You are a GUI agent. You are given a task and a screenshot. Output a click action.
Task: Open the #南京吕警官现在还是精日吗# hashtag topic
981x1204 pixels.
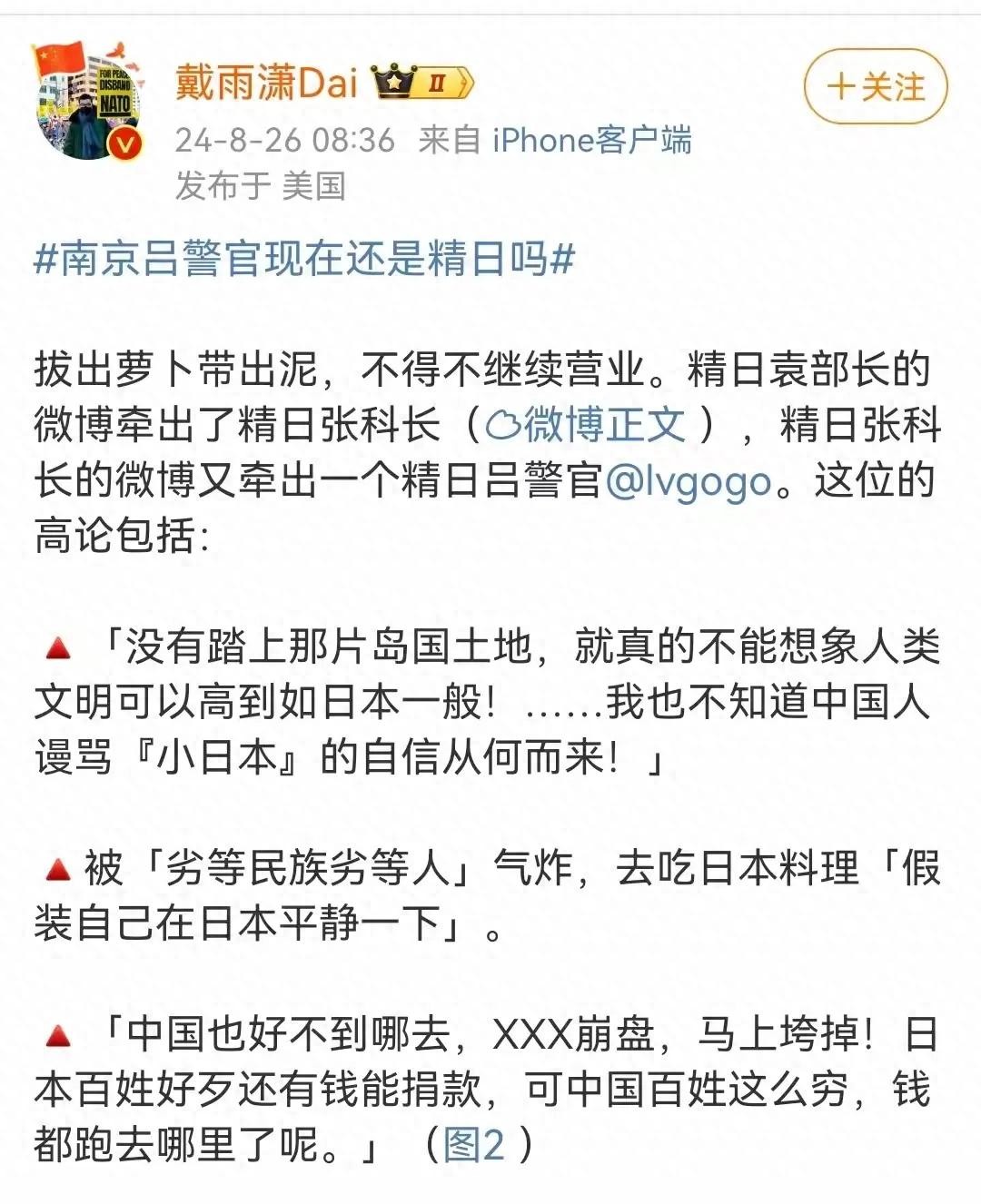304,259
